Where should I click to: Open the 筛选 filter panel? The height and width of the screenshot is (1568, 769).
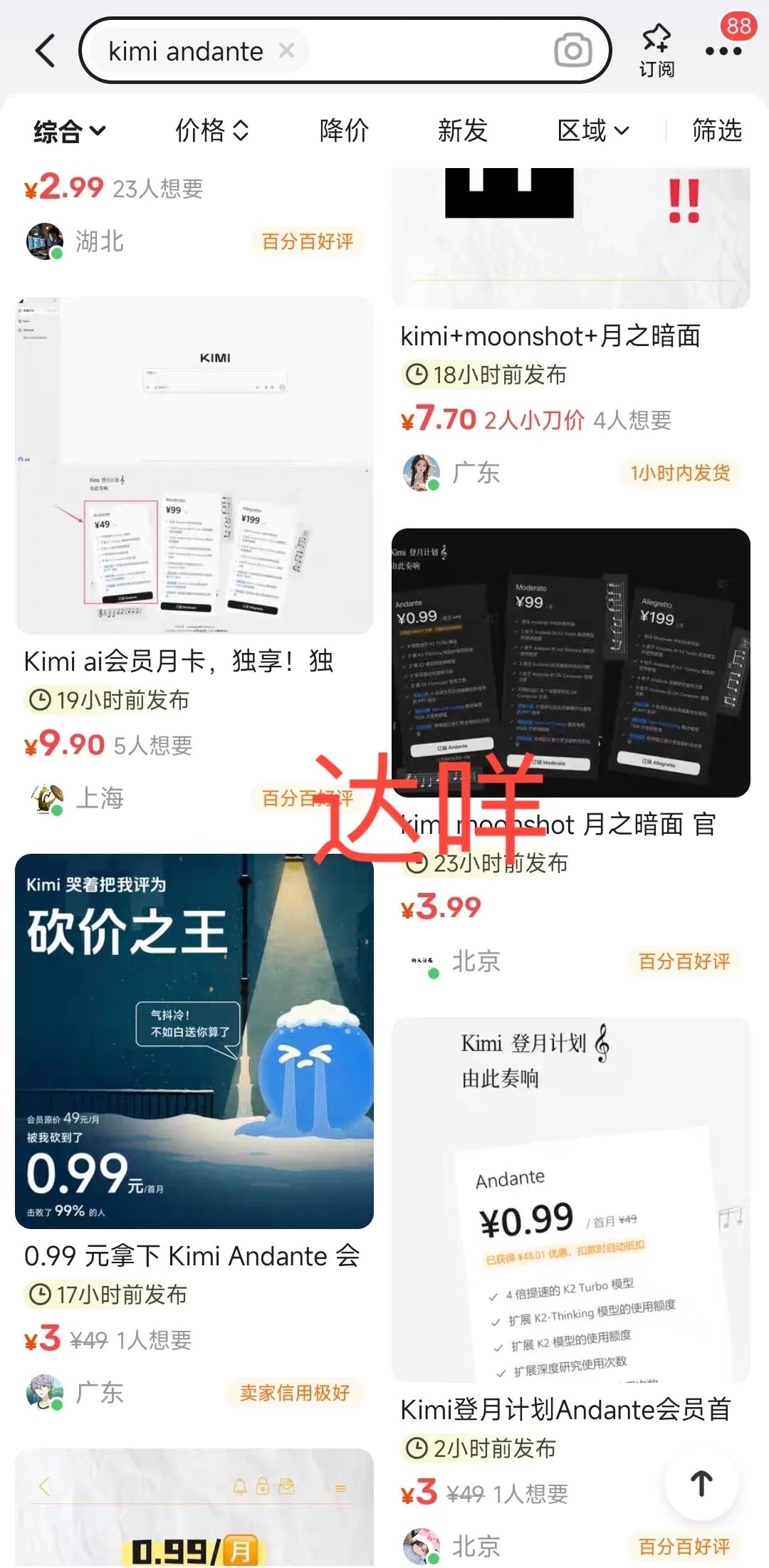(716, 130)
